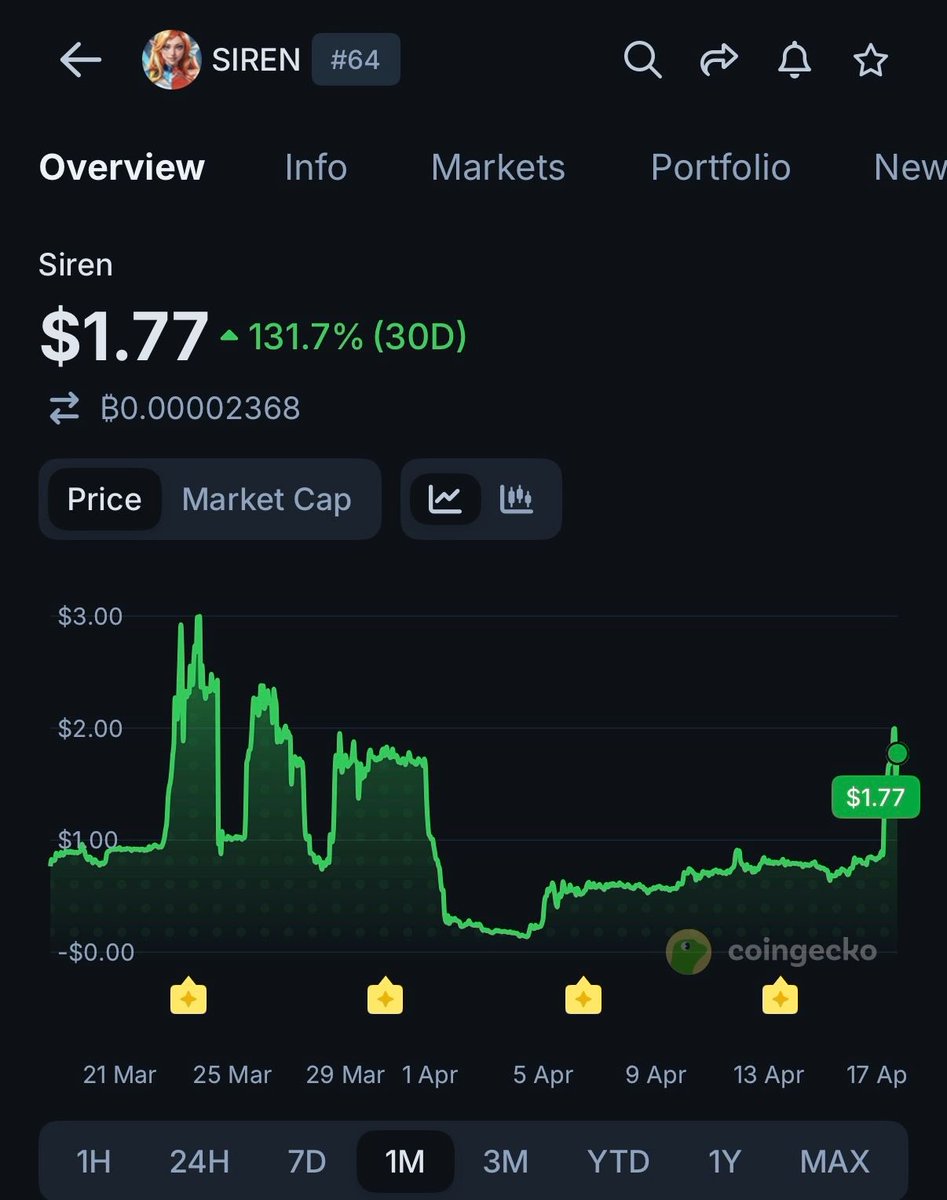
Task: Select the Overview tab
Action: [x=122, y=167]
